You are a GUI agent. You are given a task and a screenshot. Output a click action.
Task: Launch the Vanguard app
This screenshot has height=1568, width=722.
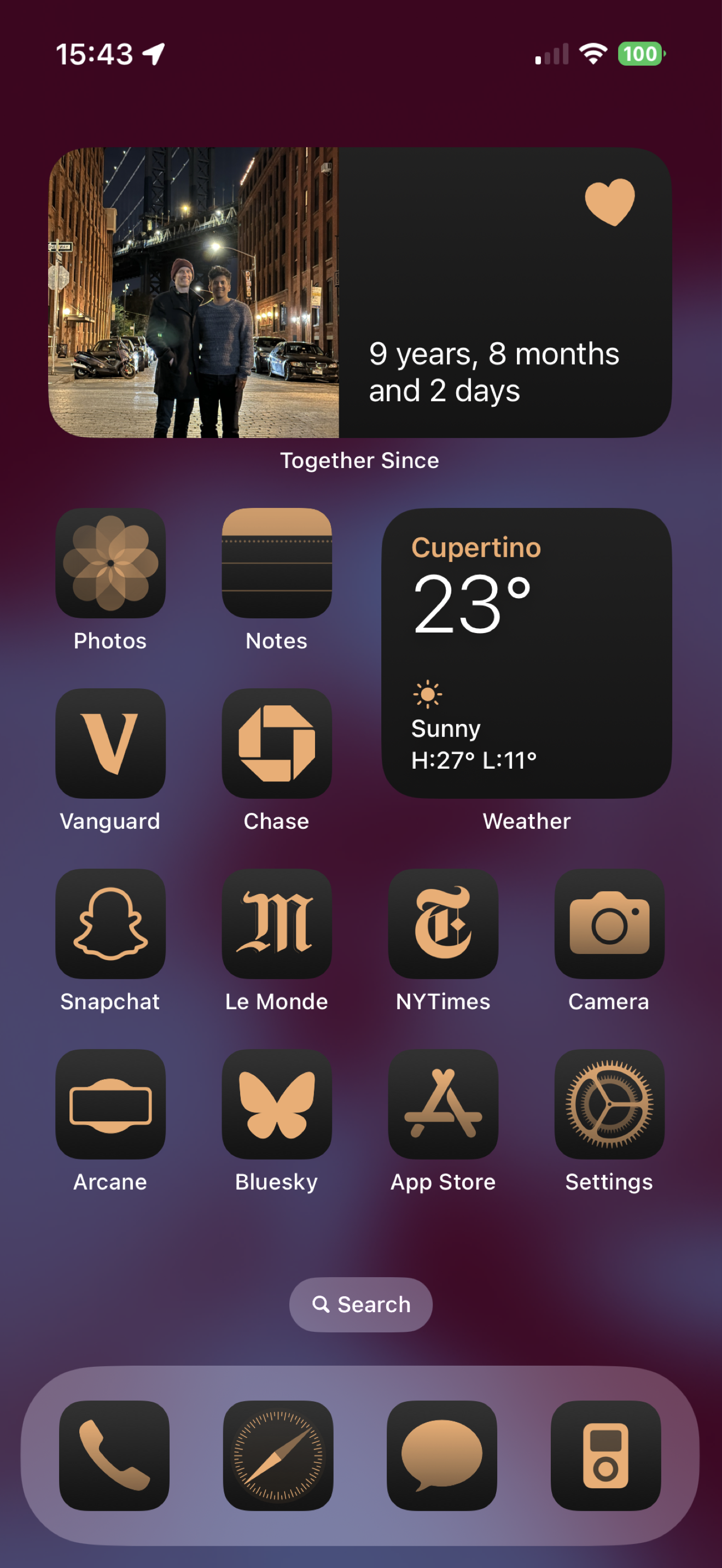(110, 743)
